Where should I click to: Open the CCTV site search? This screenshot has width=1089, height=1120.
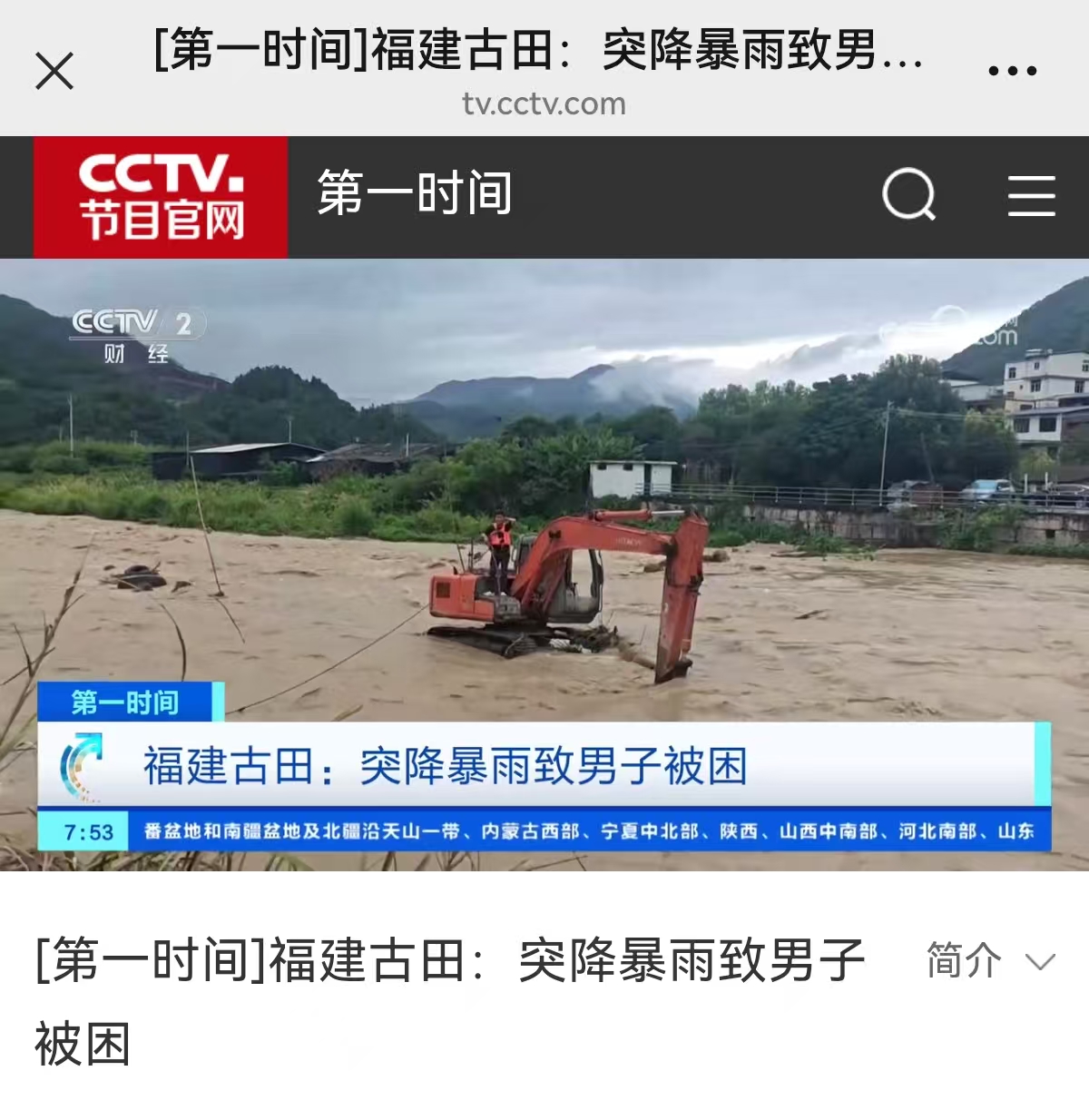(x=908, y=194)
